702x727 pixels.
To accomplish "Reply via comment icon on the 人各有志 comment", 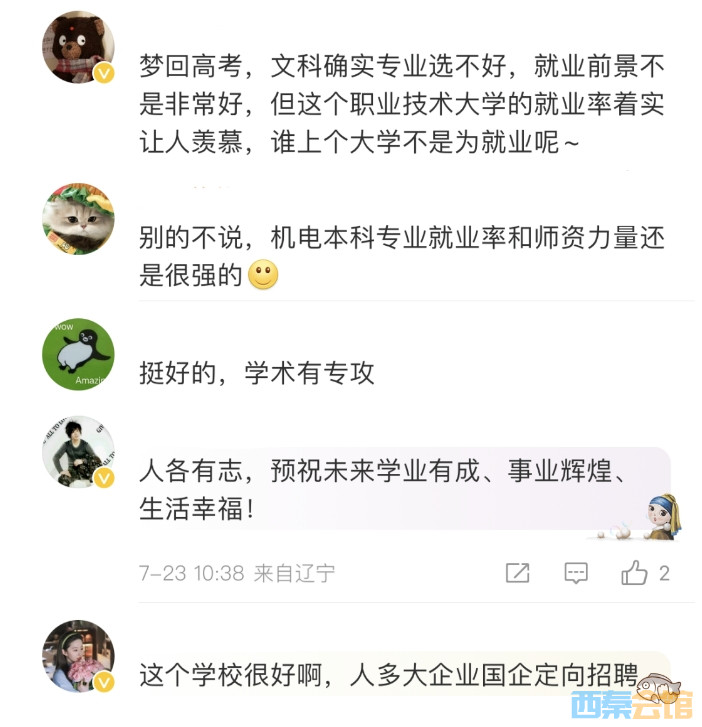I will click(576, 573).
